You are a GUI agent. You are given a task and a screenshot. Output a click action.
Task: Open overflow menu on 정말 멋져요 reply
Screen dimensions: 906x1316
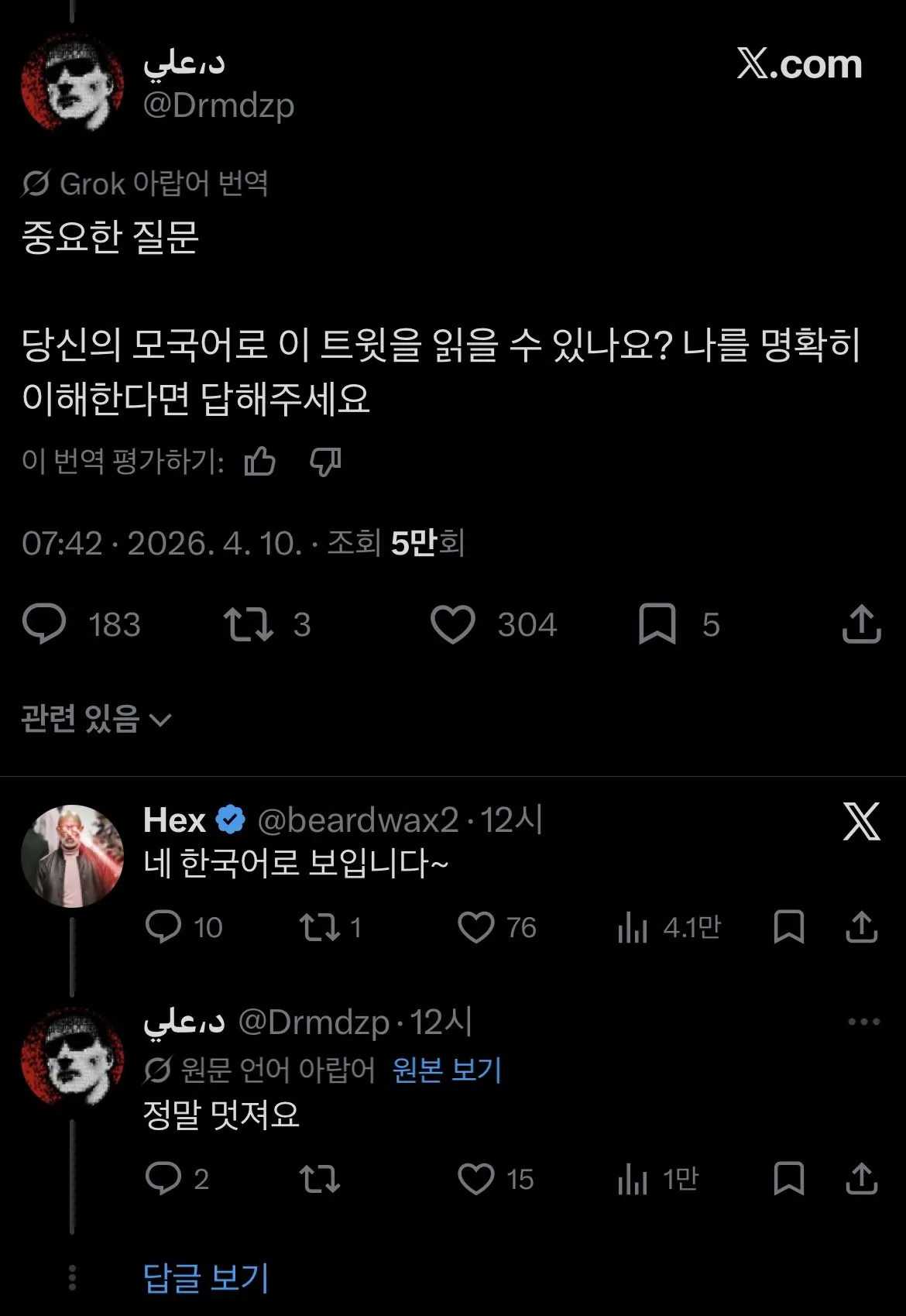coord(863,1022)
